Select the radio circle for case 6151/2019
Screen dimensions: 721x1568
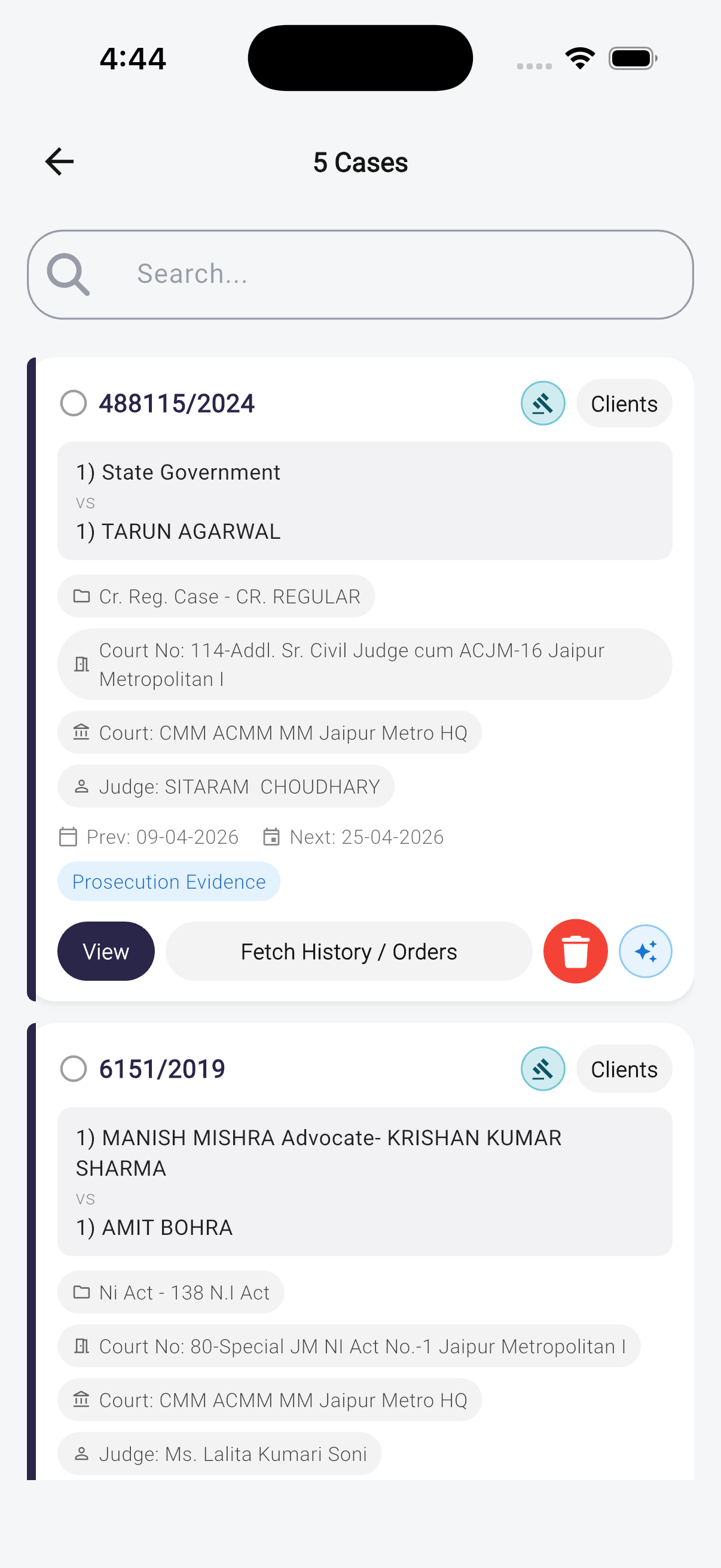pos(74,1069)
